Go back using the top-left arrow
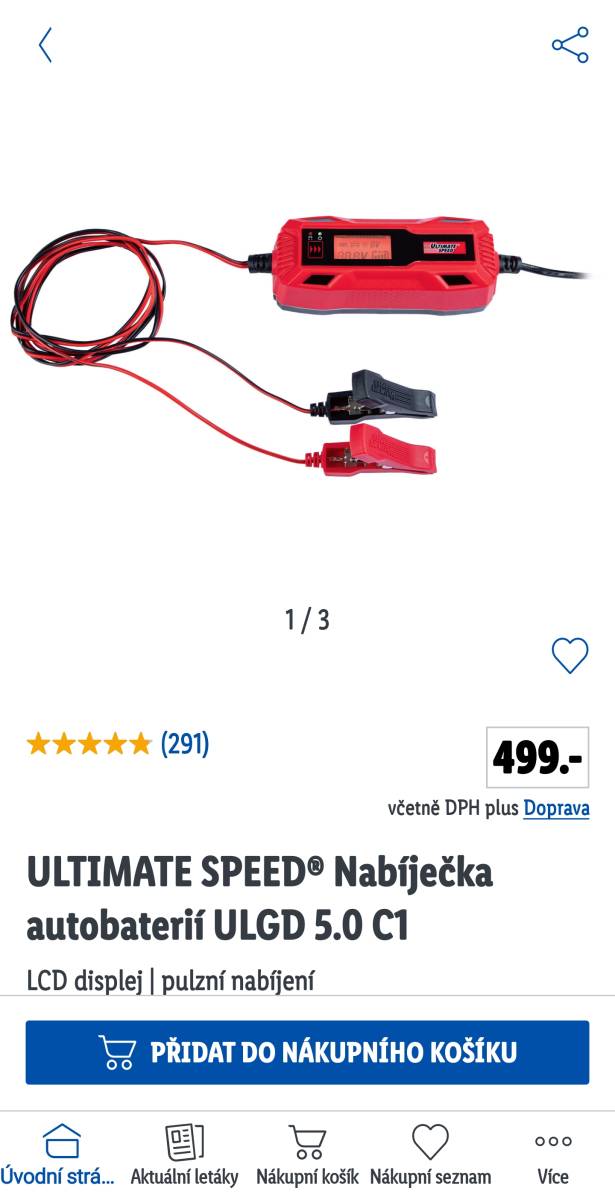This screenshot has width=615, height=1200. [45, 46]
